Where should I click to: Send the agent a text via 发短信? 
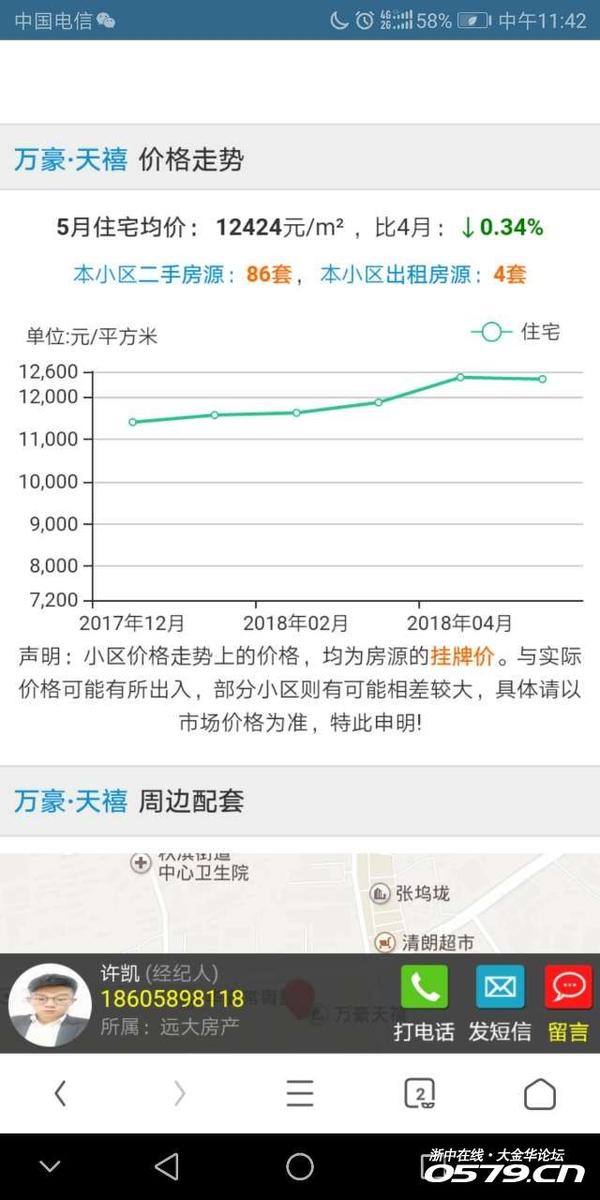coord(499,1003)
